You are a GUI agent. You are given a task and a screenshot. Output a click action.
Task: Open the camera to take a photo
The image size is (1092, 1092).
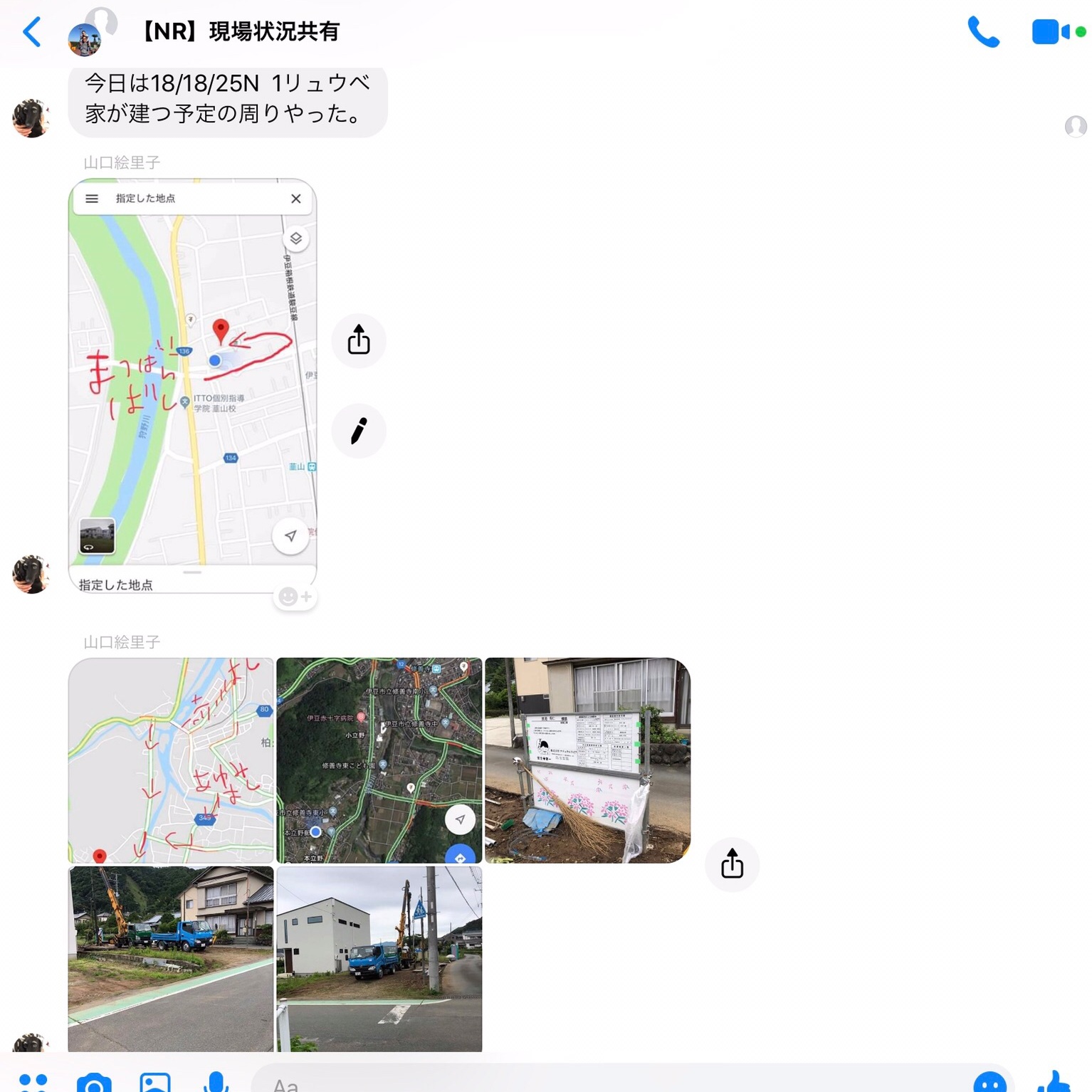94,1082
